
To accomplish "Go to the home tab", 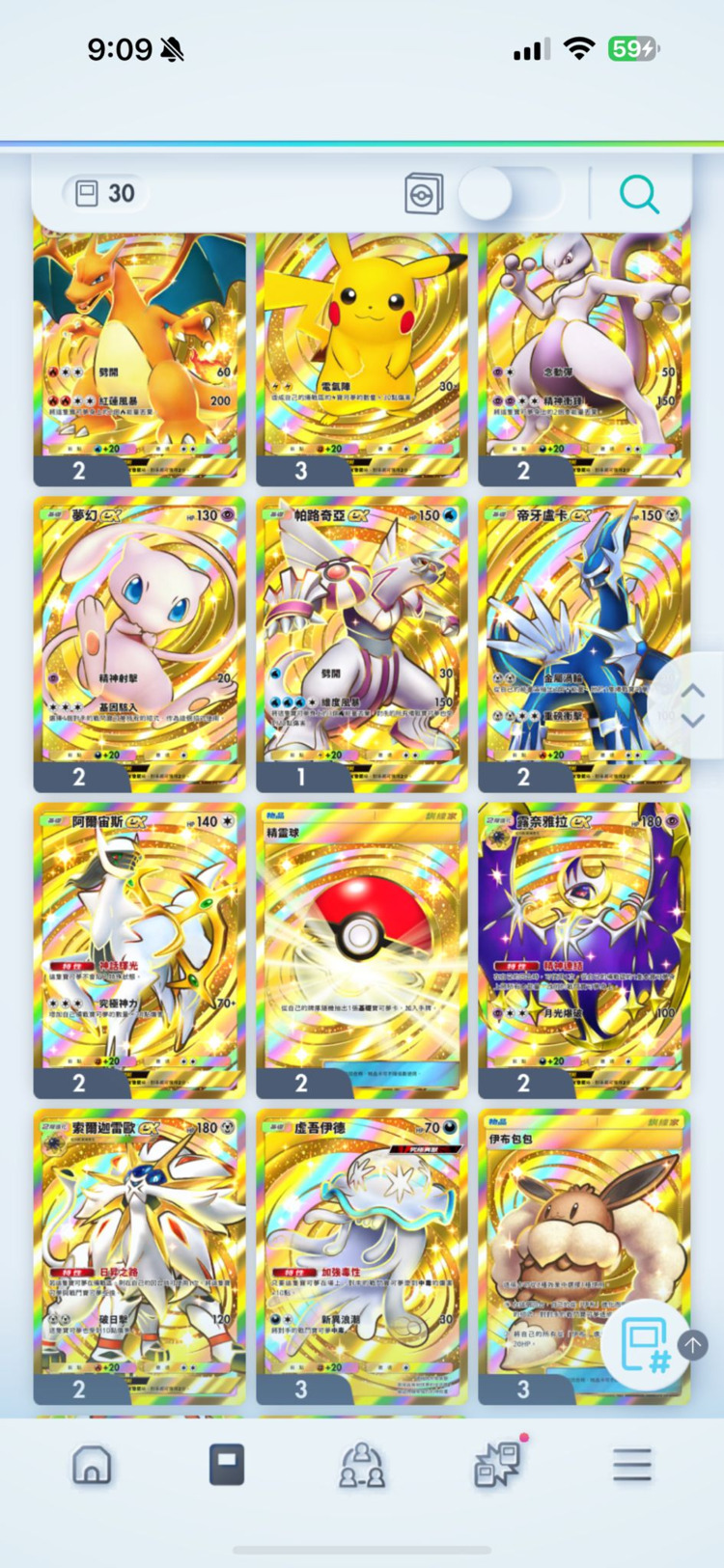I will [x=92, y=1465].
